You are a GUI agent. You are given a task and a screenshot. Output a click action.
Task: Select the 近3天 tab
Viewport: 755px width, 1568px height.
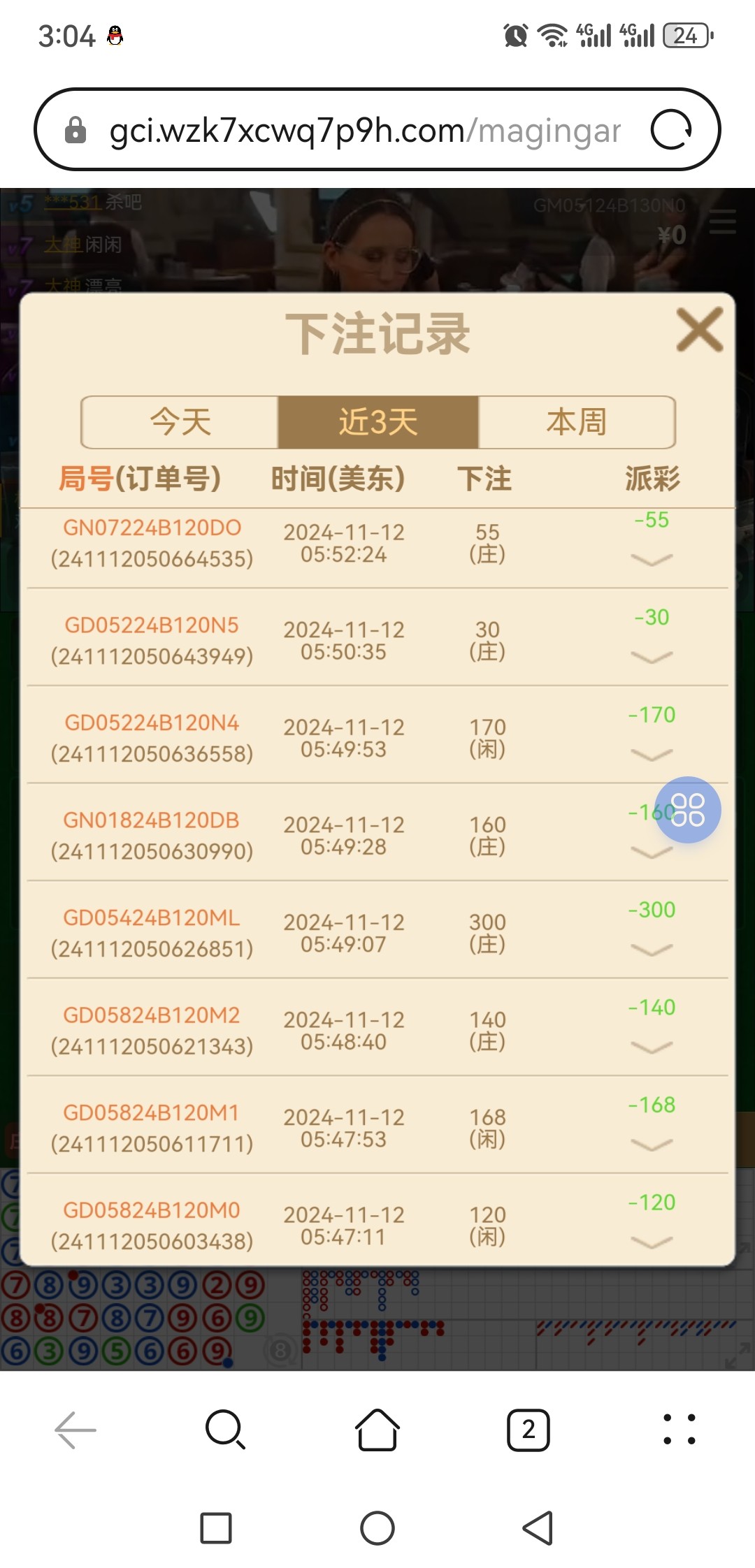click(378, 422)
